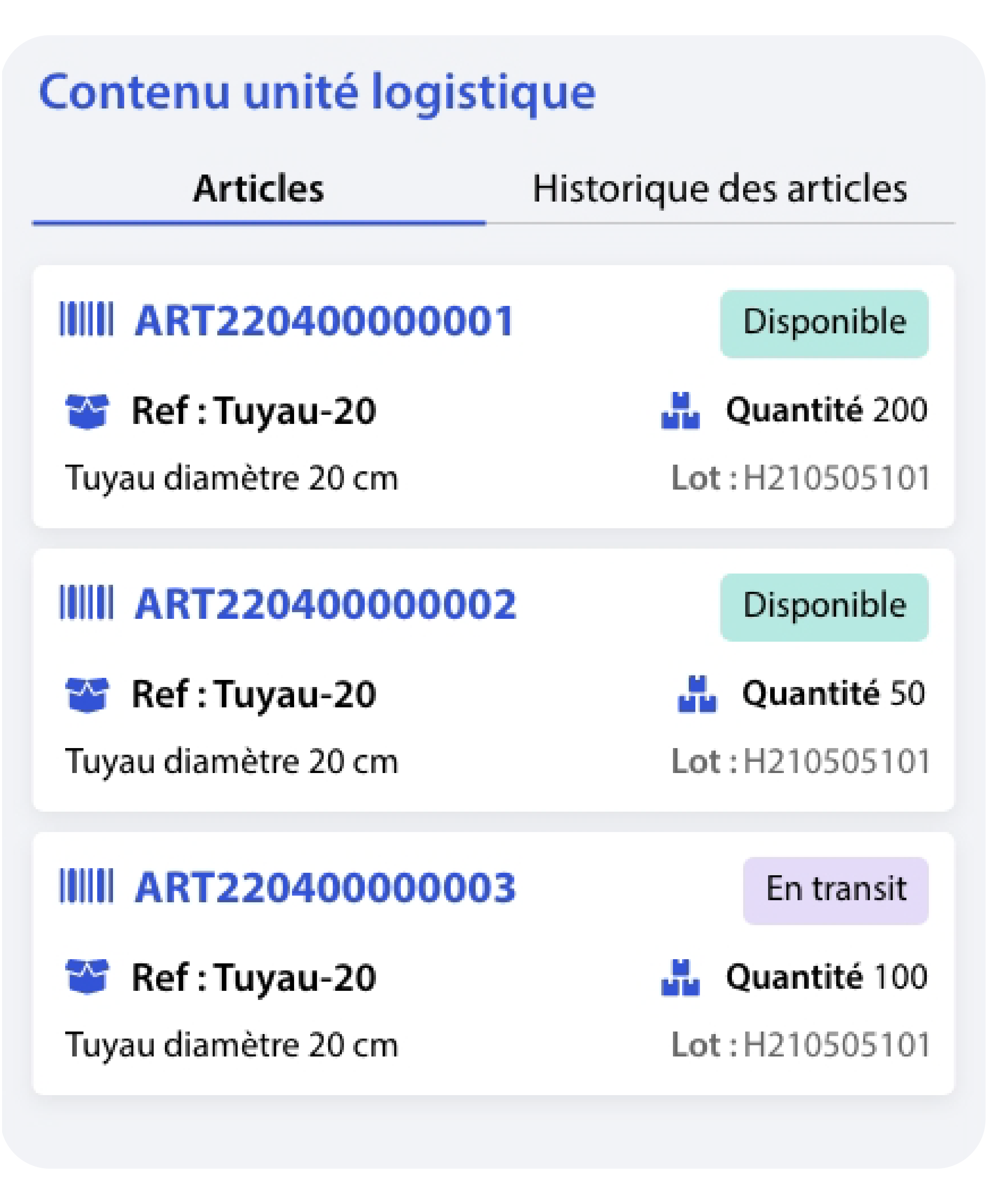987x1204 pixels.
Task: Switch to Historique des articles tab
Action: coord(719,190)
